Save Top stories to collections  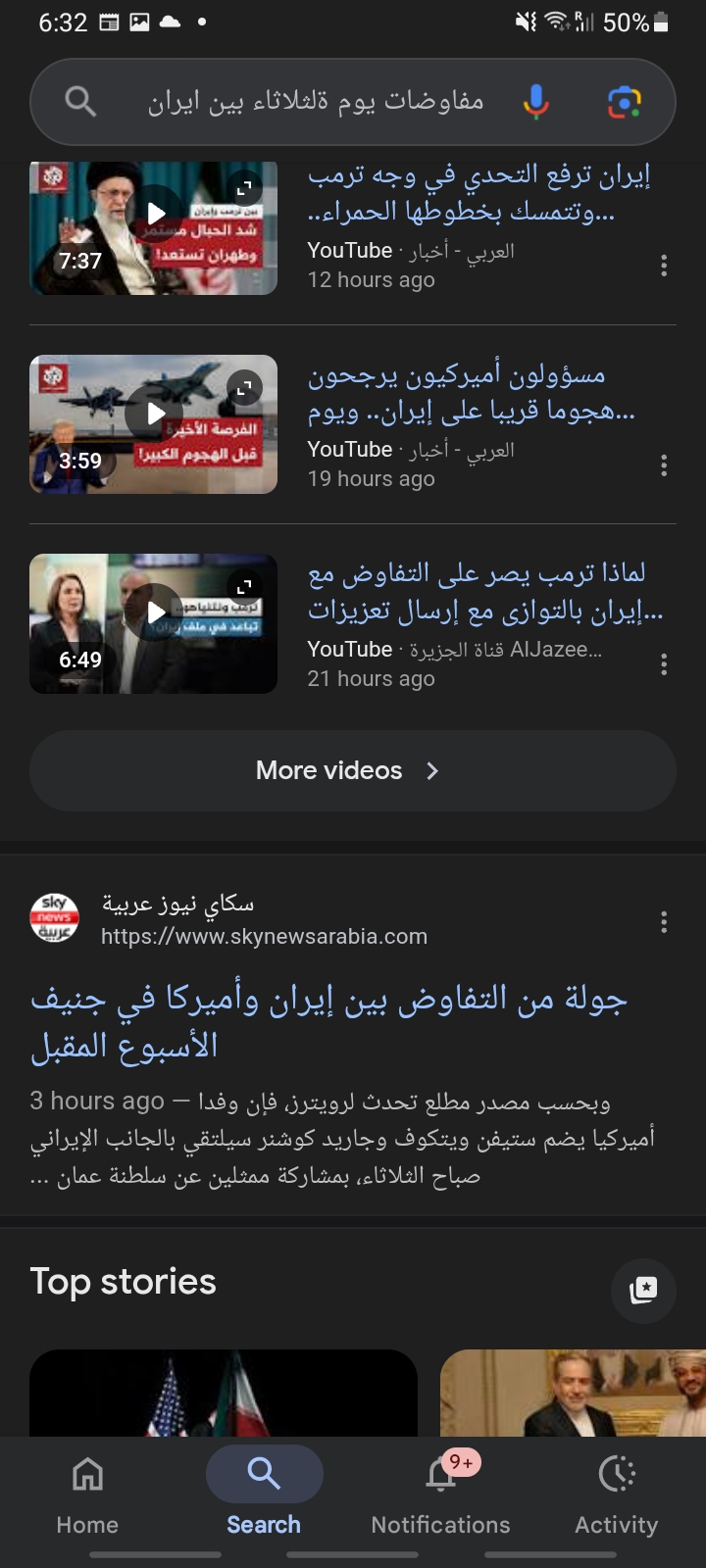643,1290
